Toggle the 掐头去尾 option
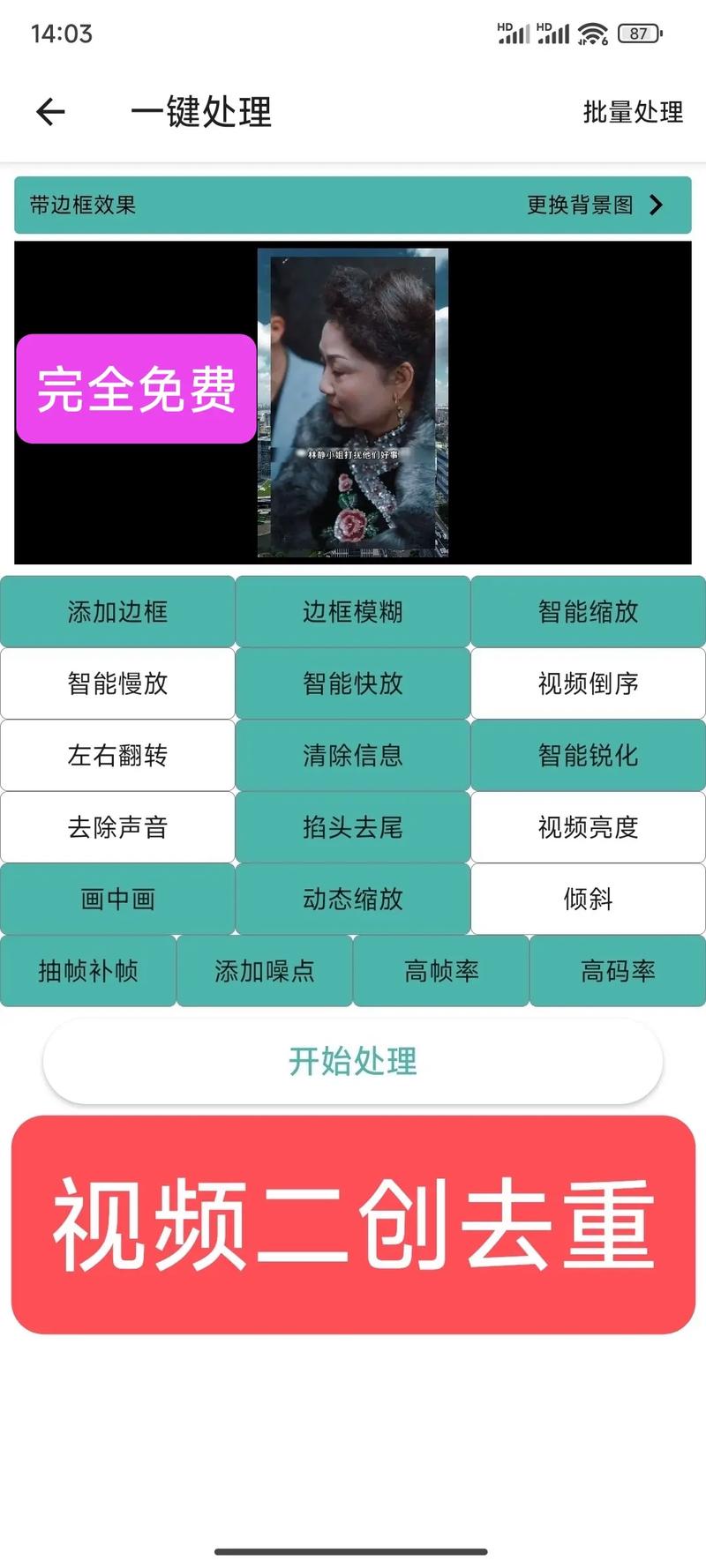706x1568 pixels. tap(353, 827)
